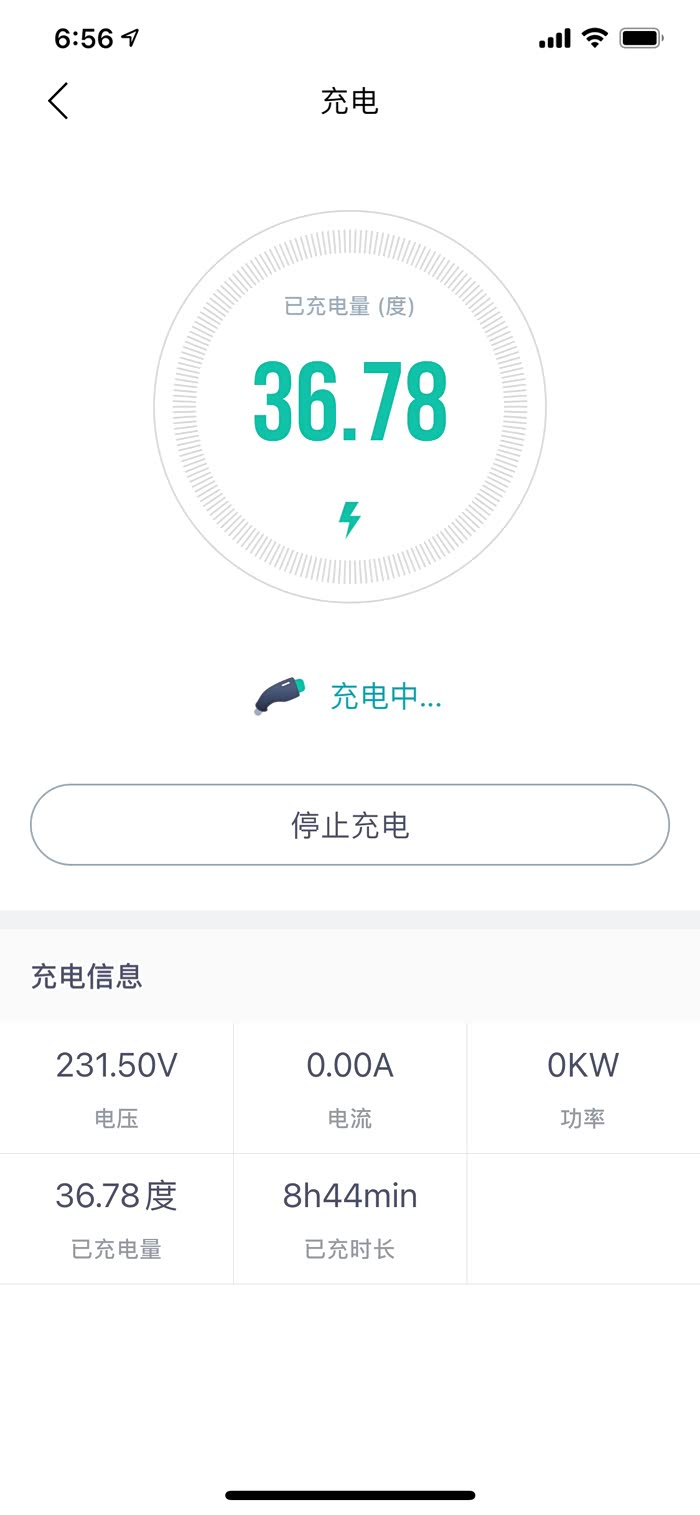Image resolution: width=700 pixels, height=1515 pixels.
Task: Tap the 停止充电 button to stop charging
Action: [x=350, y=825]
